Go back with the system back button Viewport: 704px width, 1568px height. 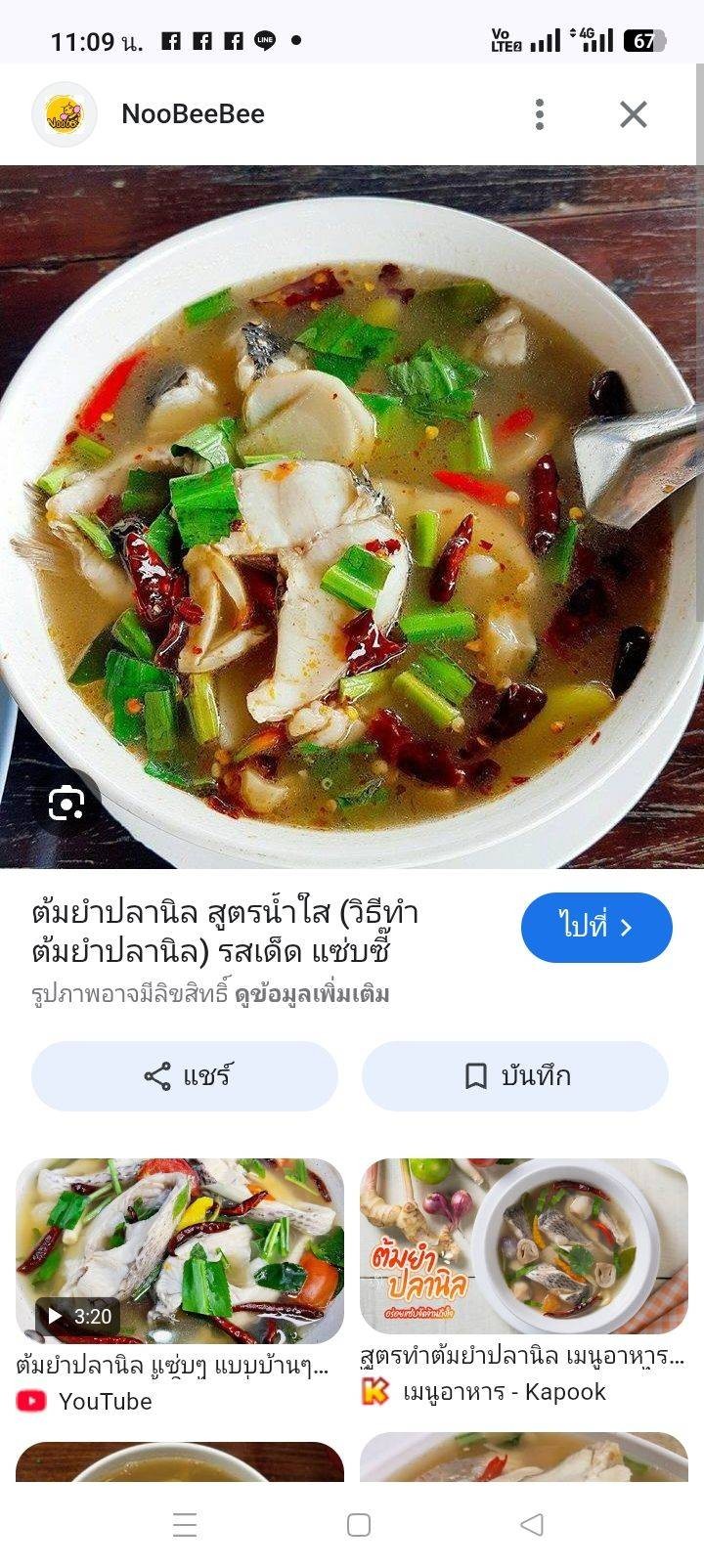[531, 1524]
